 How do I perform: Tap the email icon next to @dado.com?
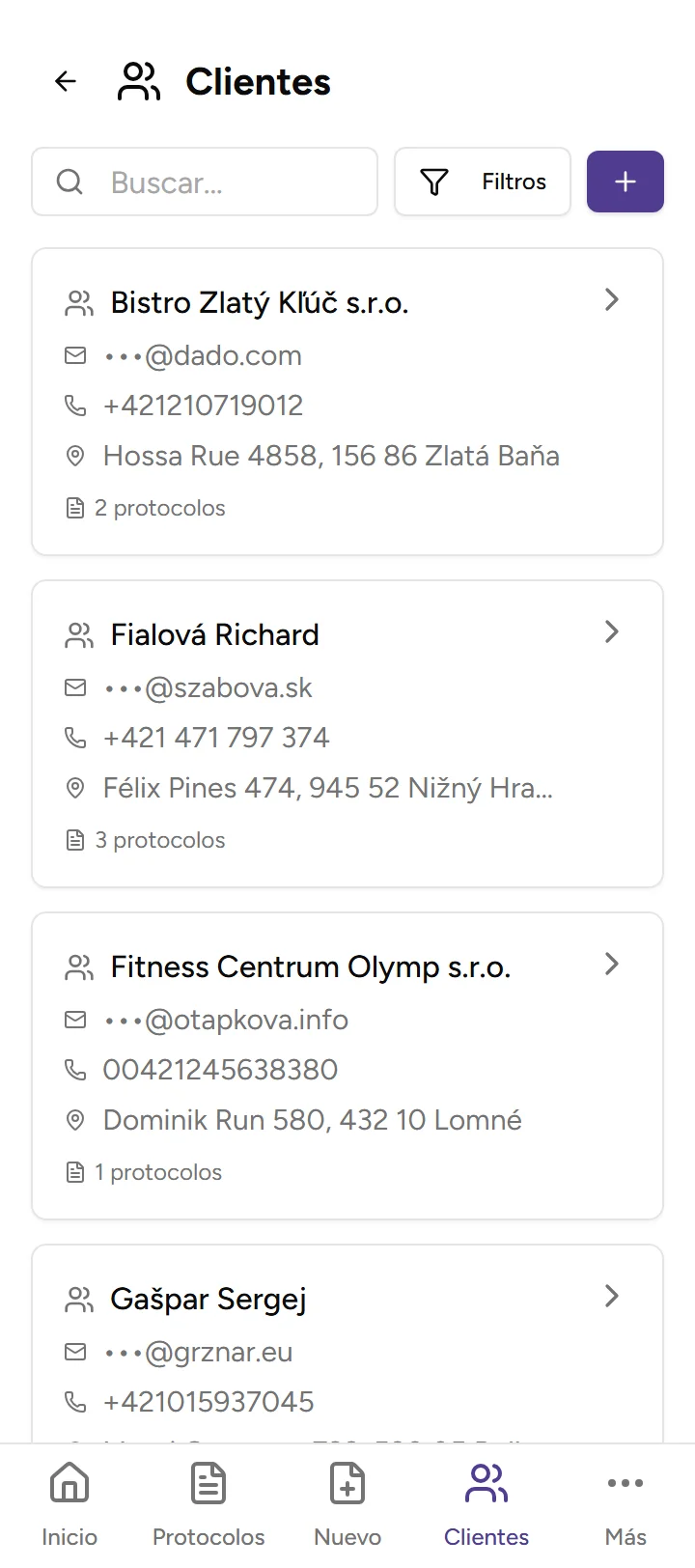75,355
